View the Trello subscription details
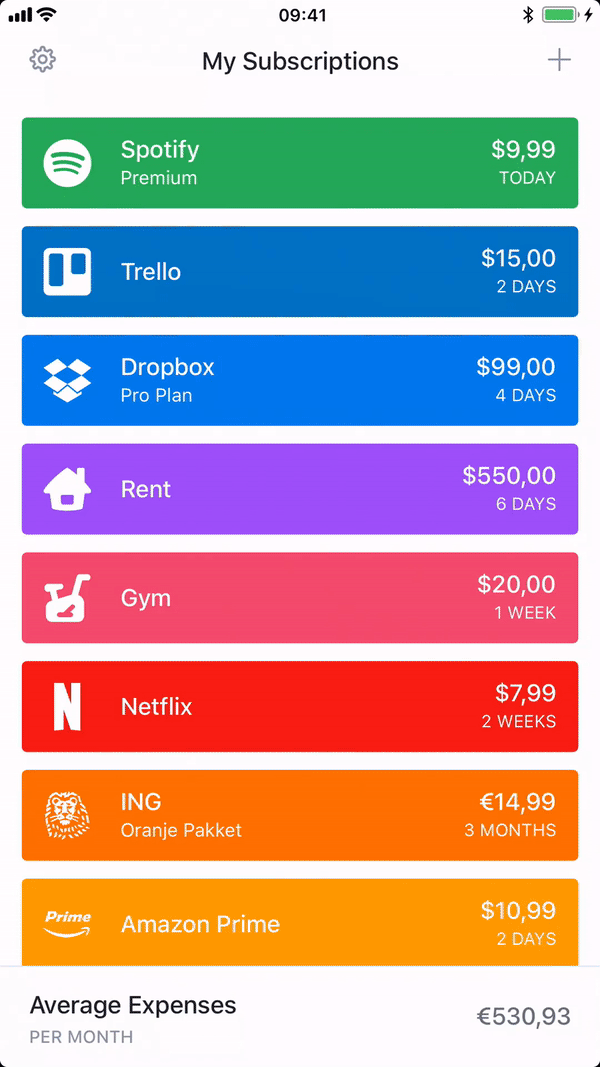 pyautogui.click(x=300, y=272)
